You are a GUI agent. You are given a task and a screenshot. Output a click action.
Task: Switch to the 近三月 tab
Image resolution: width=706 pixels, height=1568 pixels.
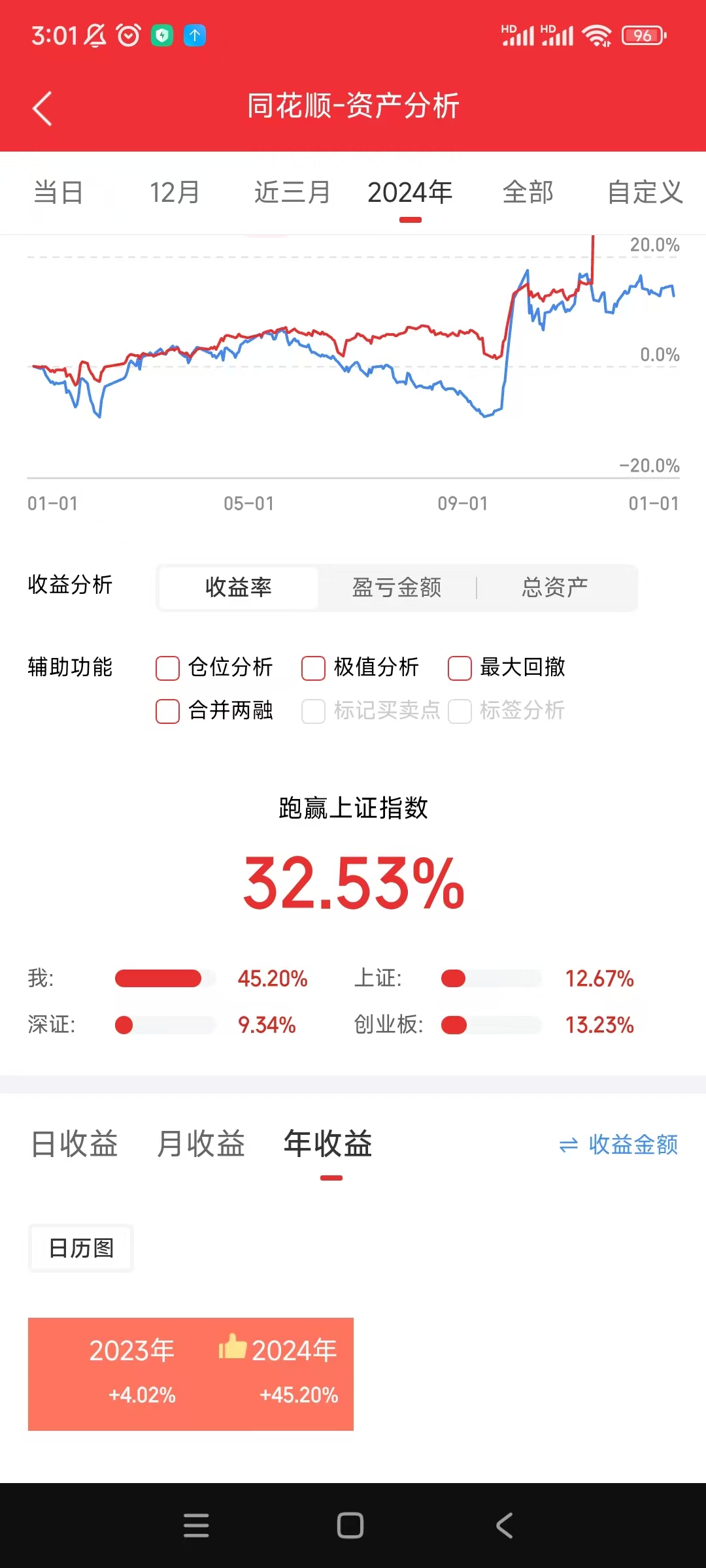(x=292, y=193)
